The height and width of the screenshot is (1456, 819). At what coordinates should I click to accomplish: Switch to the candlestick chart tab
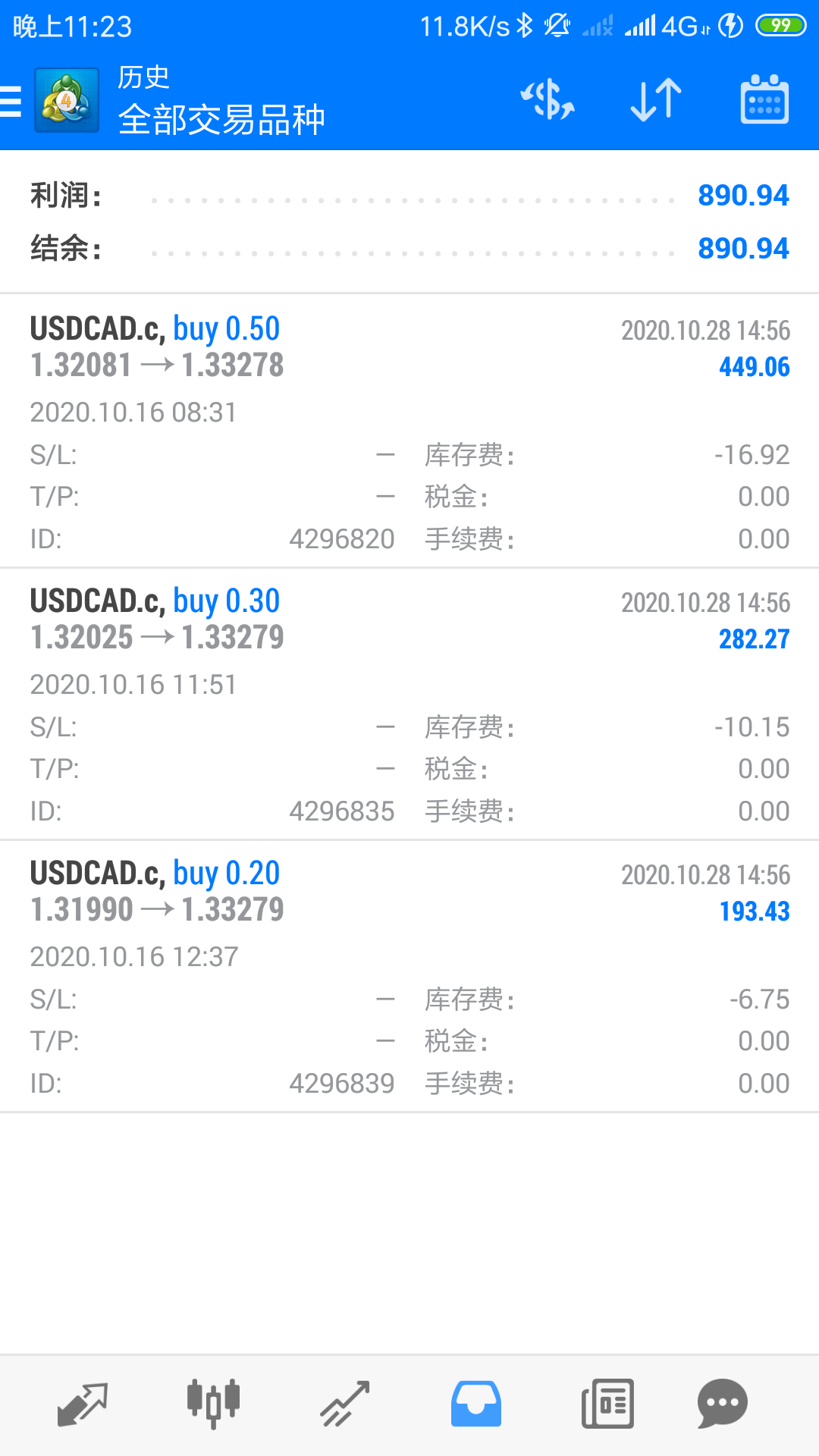[213, 1404]
